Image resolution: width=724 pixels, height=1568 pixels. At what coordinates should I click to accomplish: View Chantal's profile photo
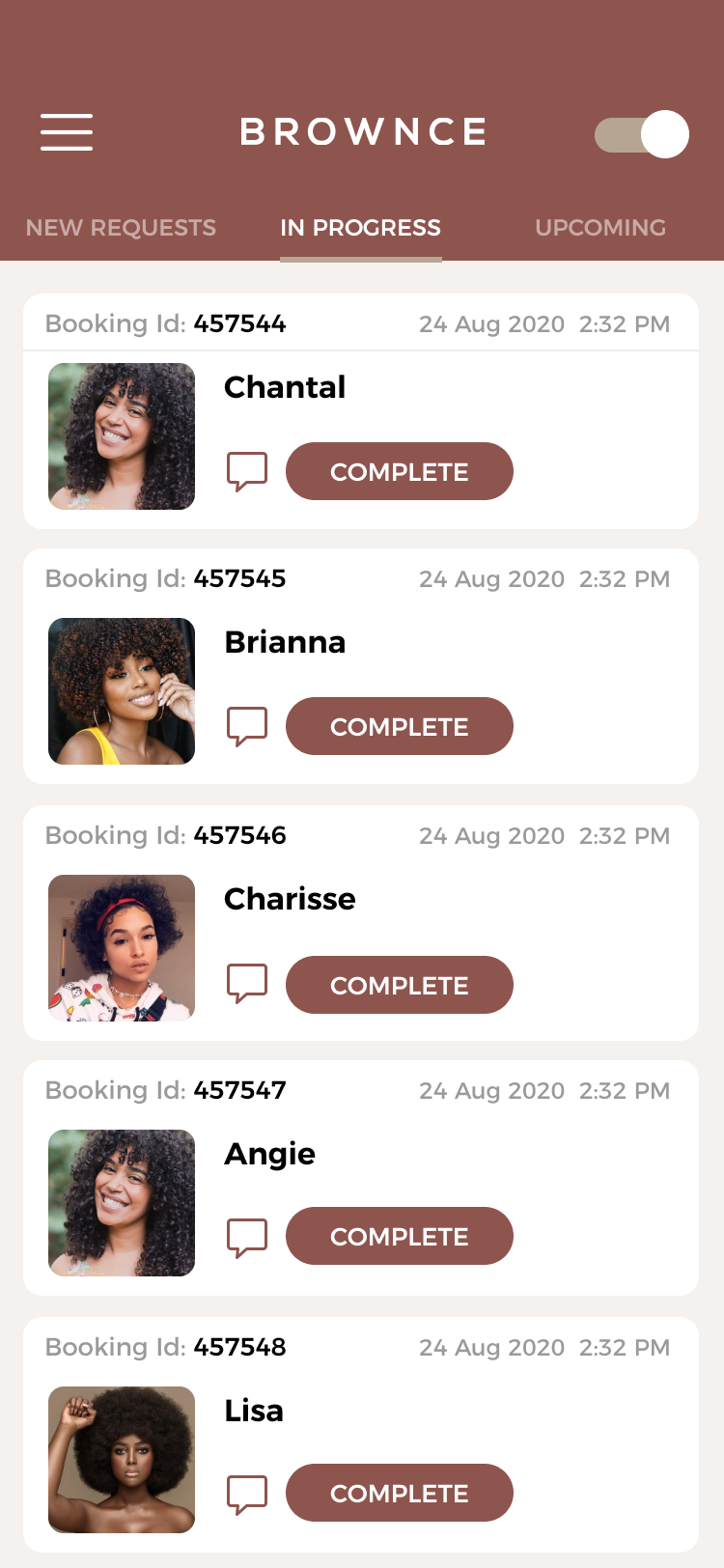pyautogui.click(x=122, y=436)
